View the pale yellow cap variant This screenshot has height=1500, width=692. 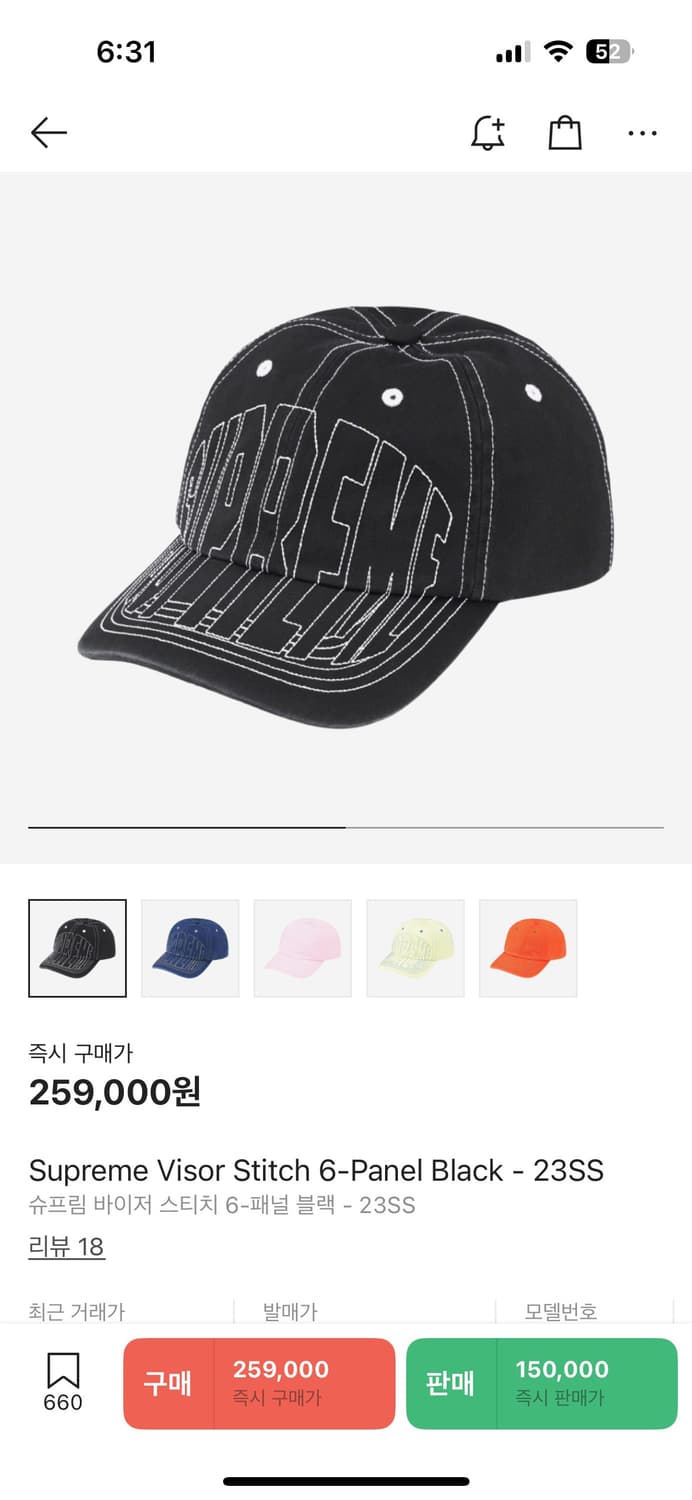[415, 948]
